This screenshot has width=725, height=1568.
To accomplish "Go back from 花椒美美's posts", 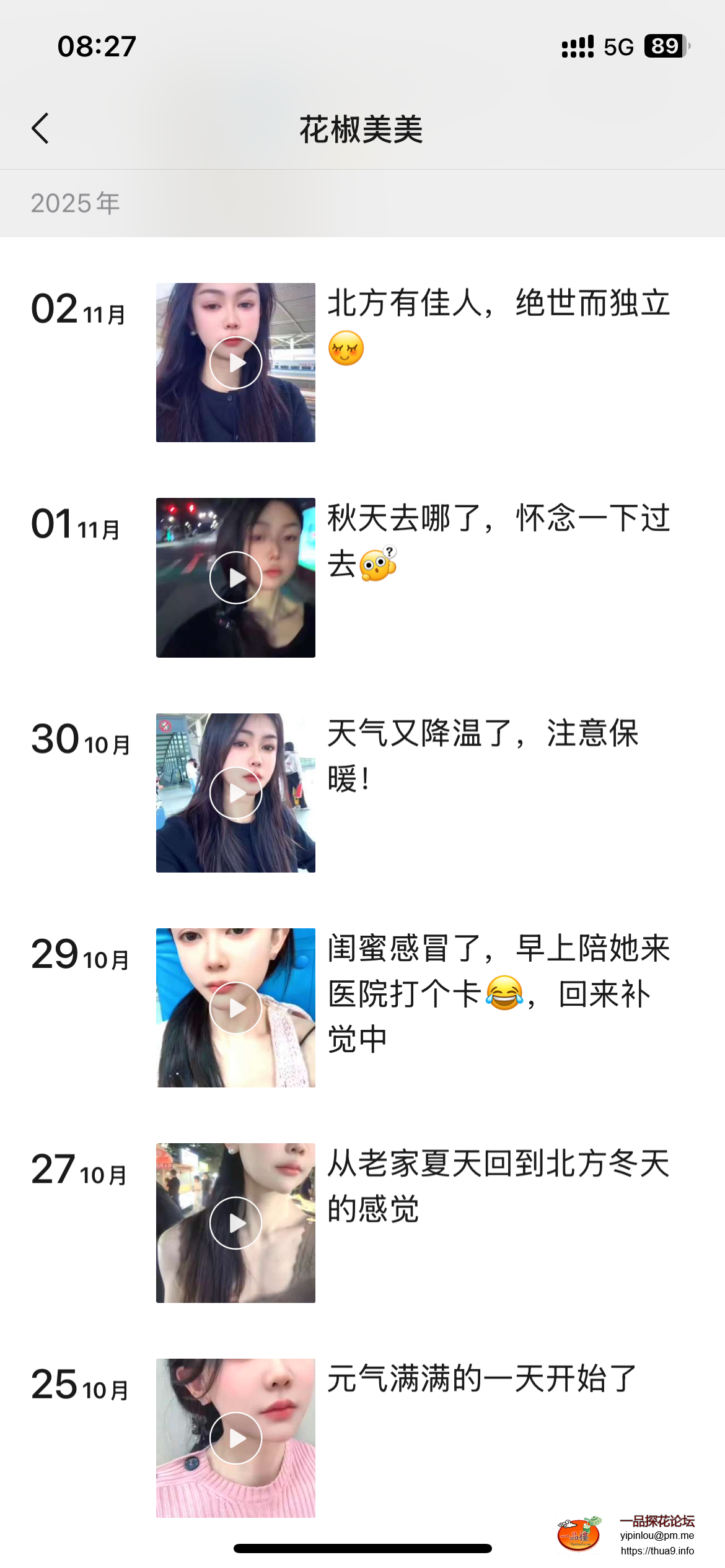I will click(x=41, y=129).
